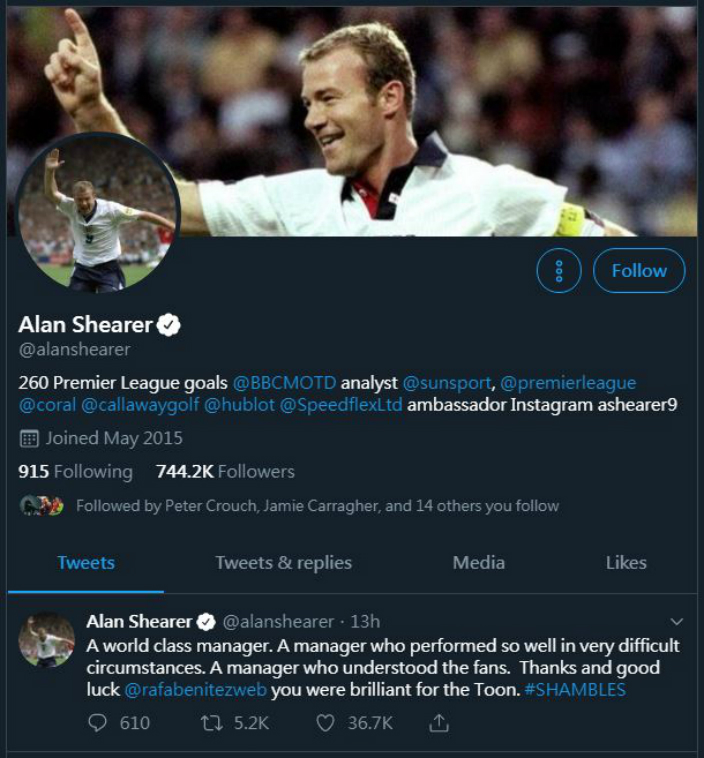Open the Likes tab
The height and width of the screenshot is (758, 704).
point(626,562)
